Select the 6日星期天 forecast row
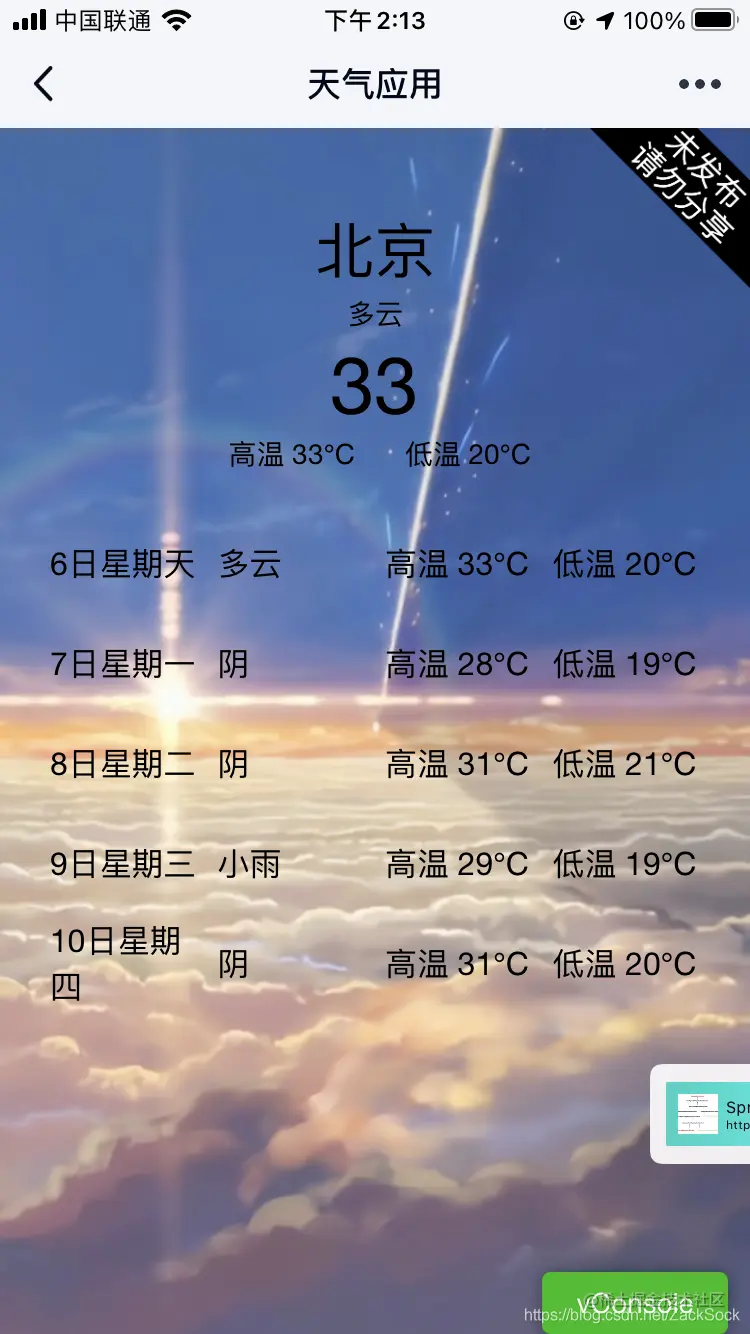This screenshot has height=1334, width=750. click(x=375, y=563)
